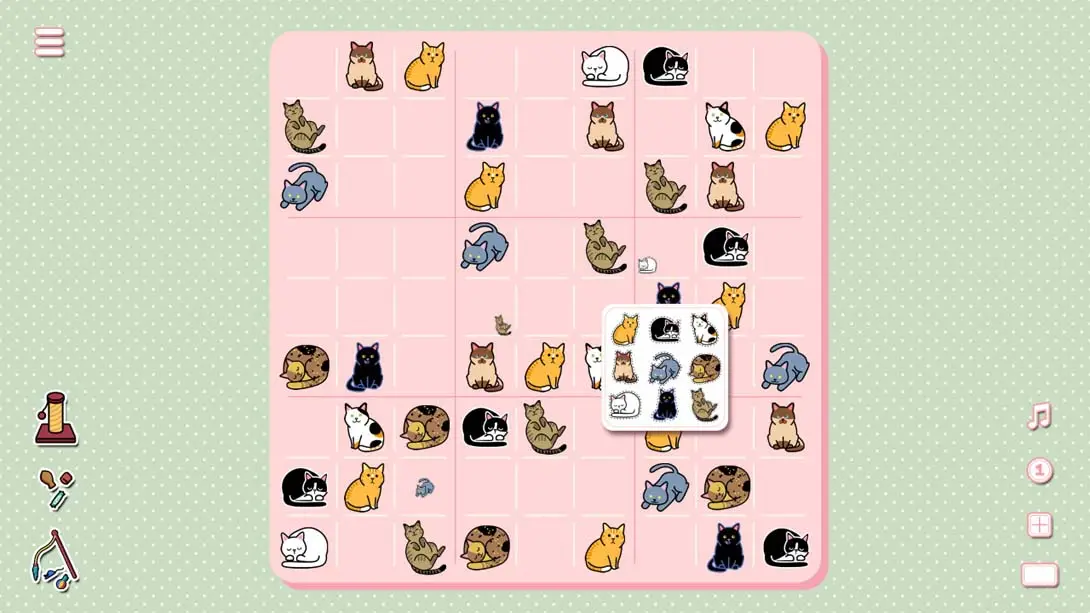Screen dimensions: 1090x613
Task: Pick the tabby belly-up cat in popup
Action: (x=704, y=405)
